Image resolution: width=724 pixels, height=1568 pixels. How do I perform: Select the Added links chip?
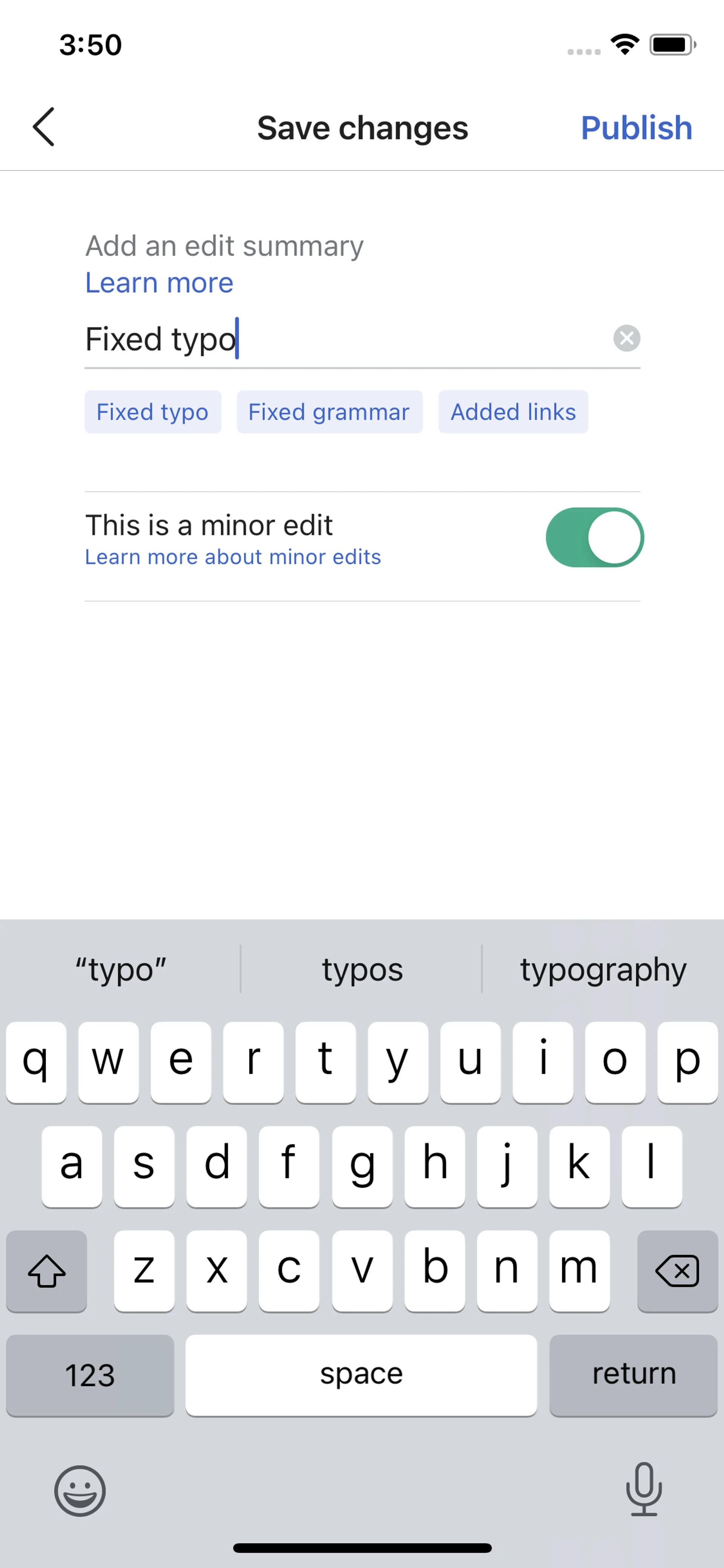(513, 412)
